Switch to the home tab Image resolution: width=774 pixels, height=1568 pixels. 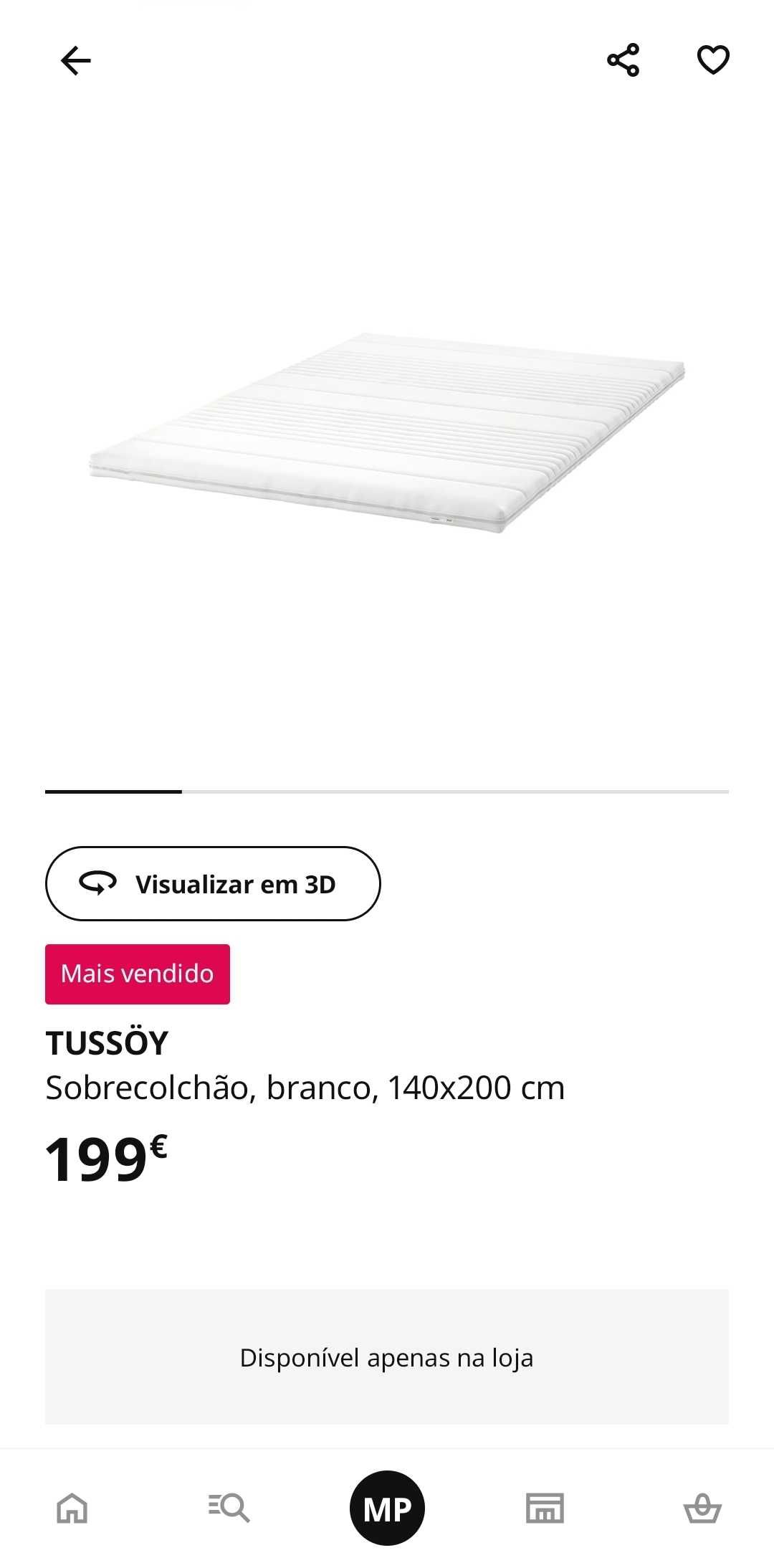click(72, 1508)
